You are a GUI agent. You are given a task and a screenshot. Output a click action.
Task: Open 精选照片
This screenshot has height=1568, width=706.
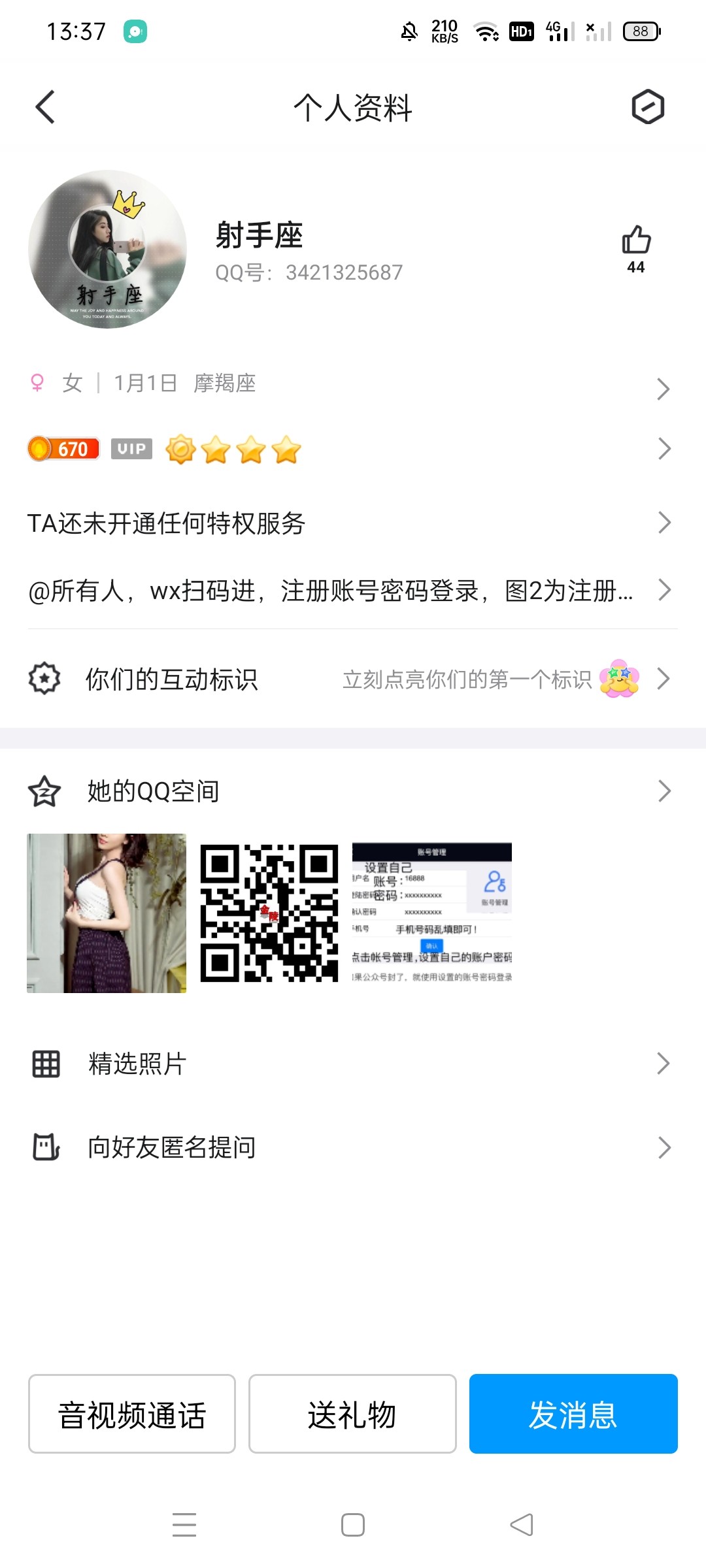[x=353, y=1064]
